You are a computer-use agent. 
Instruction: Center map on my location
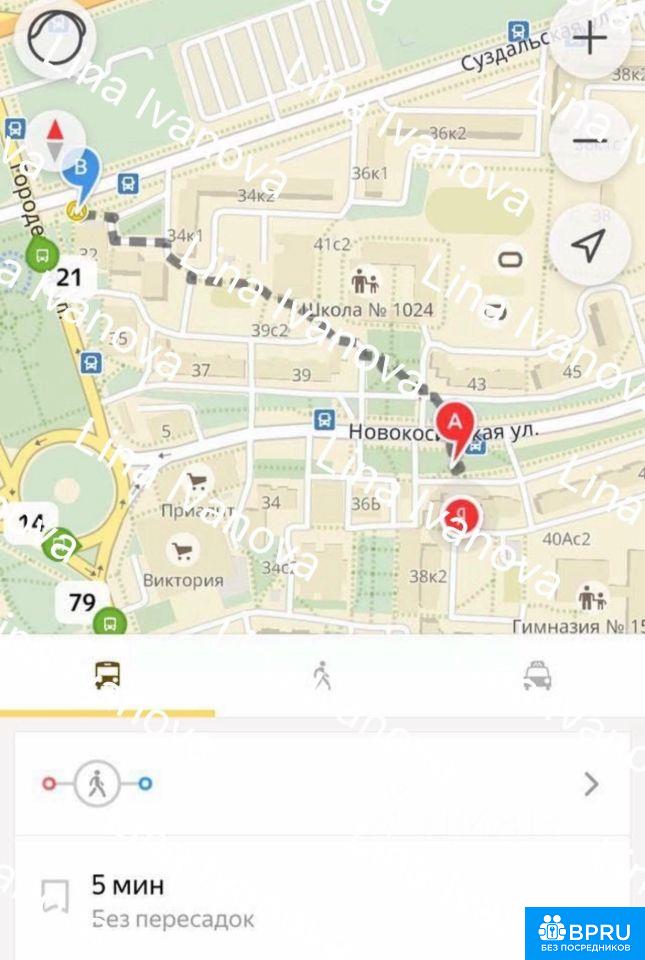591,245
